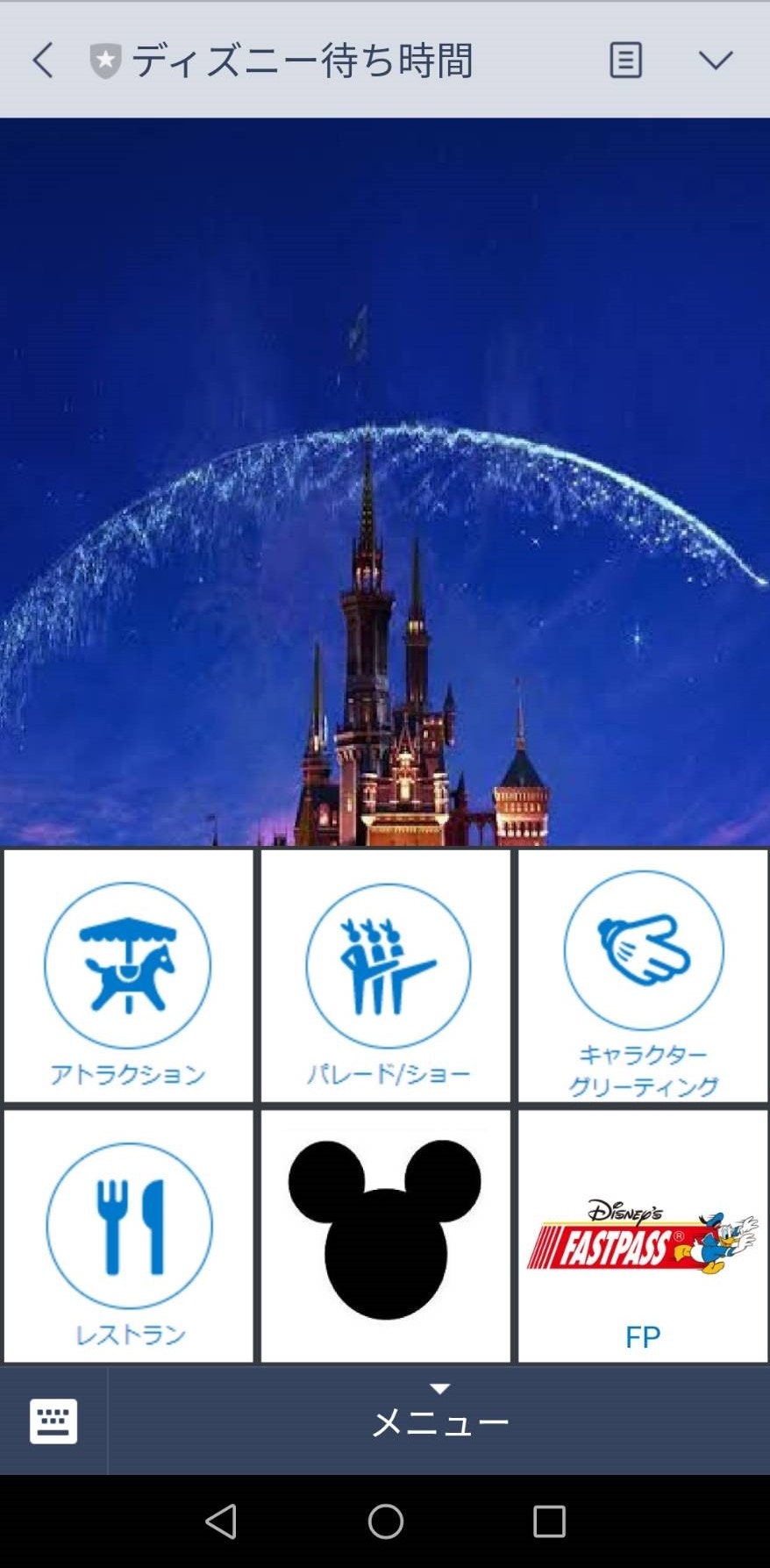Go back from the ディズニー待ち時間 chat

coord(42,61)
